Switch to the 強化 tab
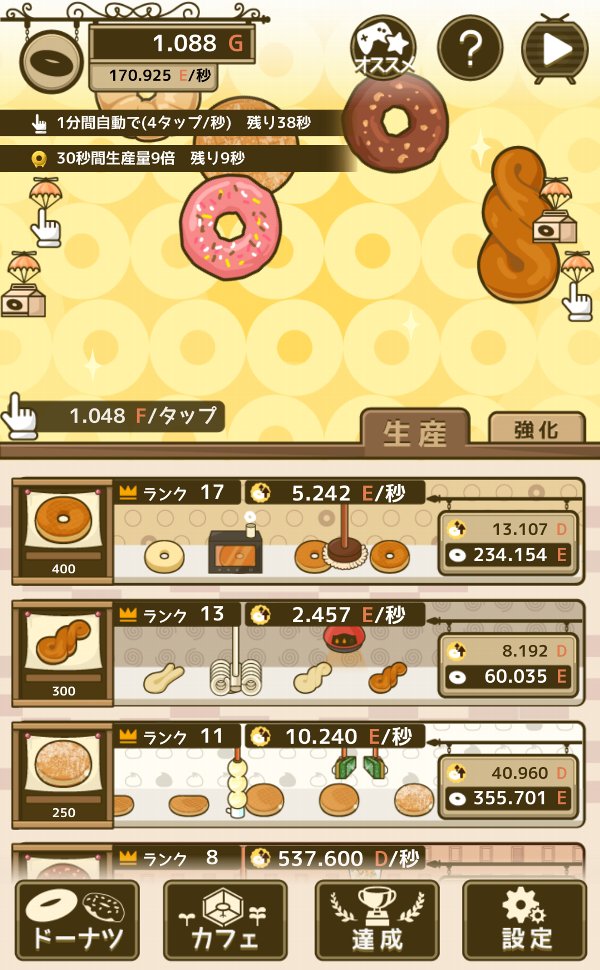600x970 pixels. point(536,429)
